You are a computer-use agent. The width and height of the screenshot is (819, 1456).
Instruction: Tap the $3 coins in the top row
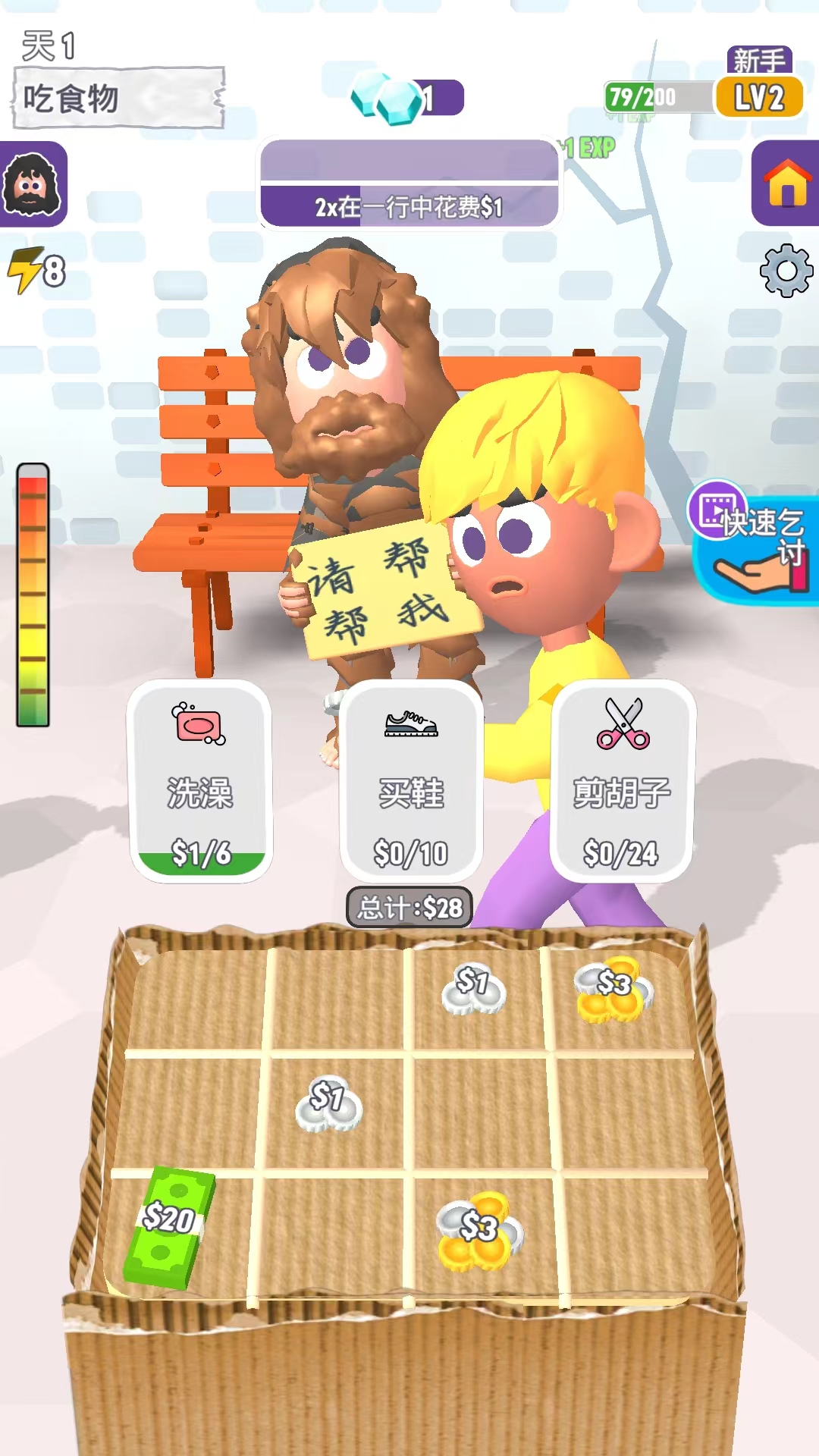click(x=613, y=989)
